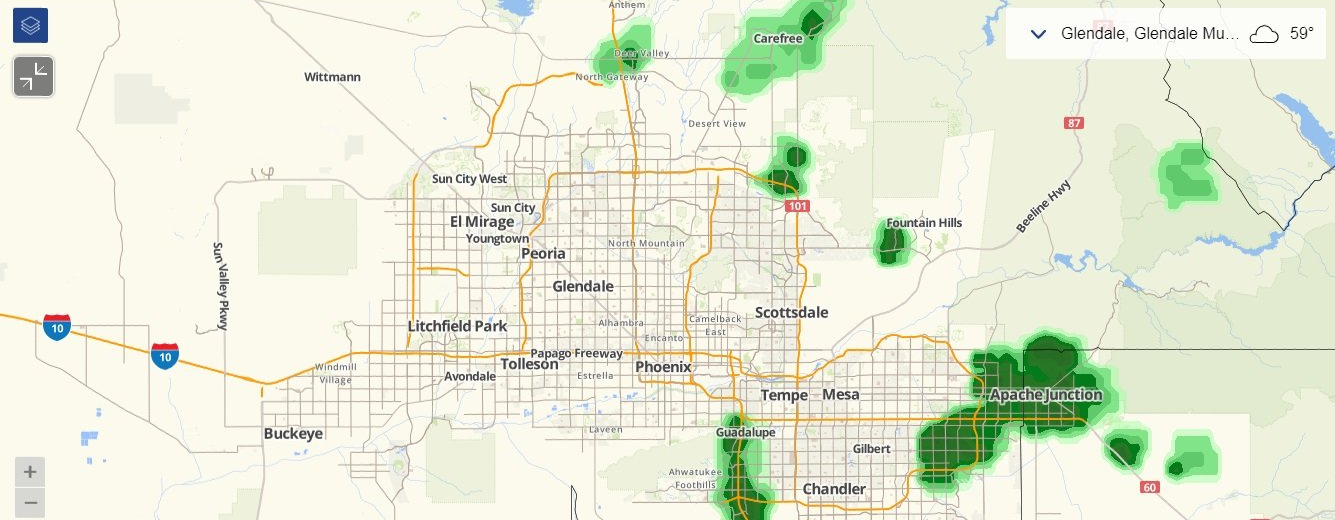Screen dimensions: 1335x520
Task: Zoom in on the map
Action: (x=31, y=472)
